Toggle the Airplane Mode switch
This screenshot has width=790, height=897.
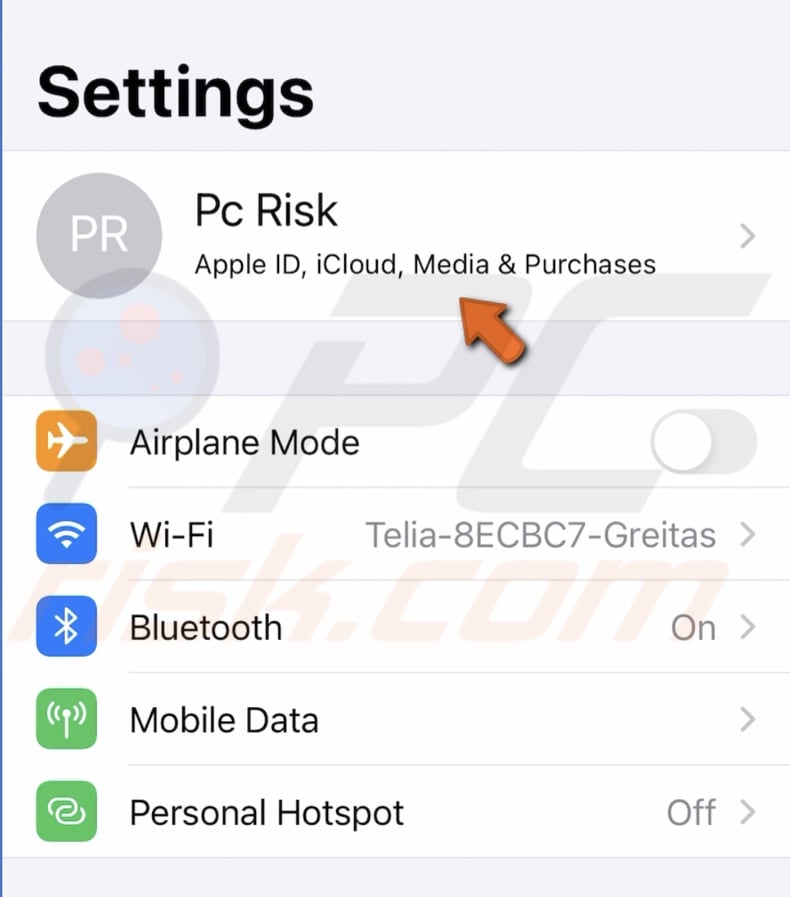pos(704,442)
